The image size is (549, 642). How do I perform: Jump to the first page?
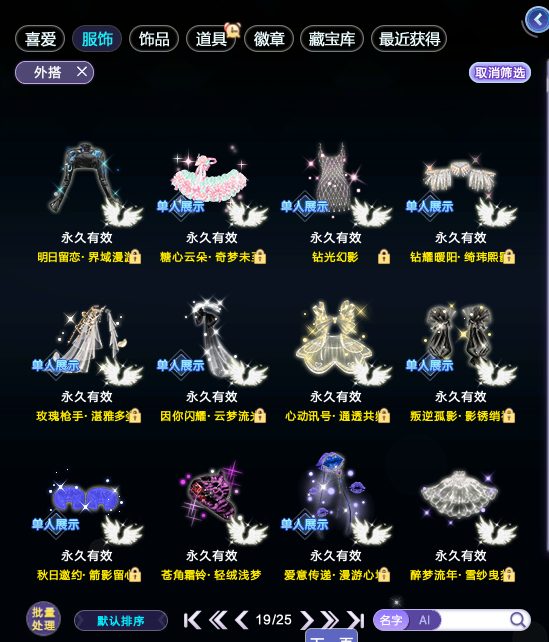click(192, 620)
